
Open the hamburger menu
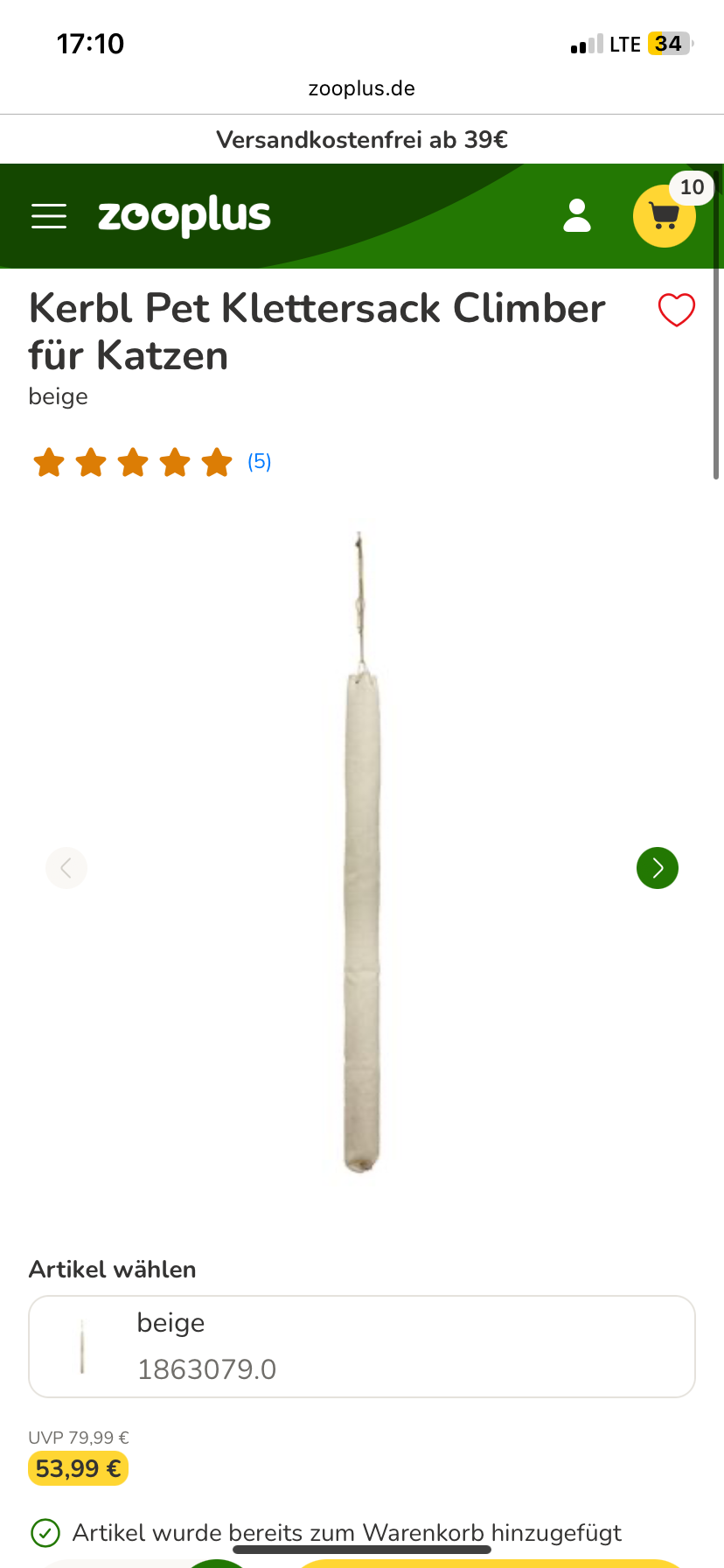[x=49, y=216]
